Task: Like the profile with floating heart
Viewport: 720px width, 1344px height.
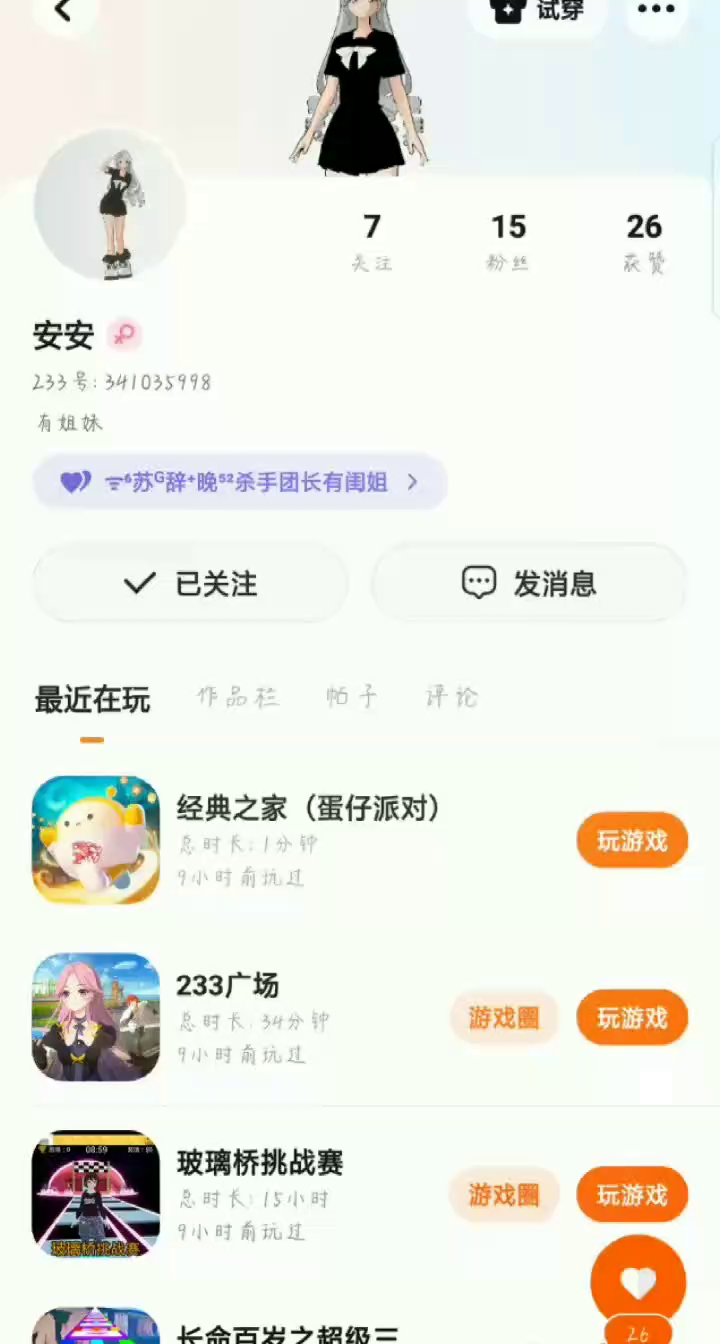Action: click(638, 1283)
